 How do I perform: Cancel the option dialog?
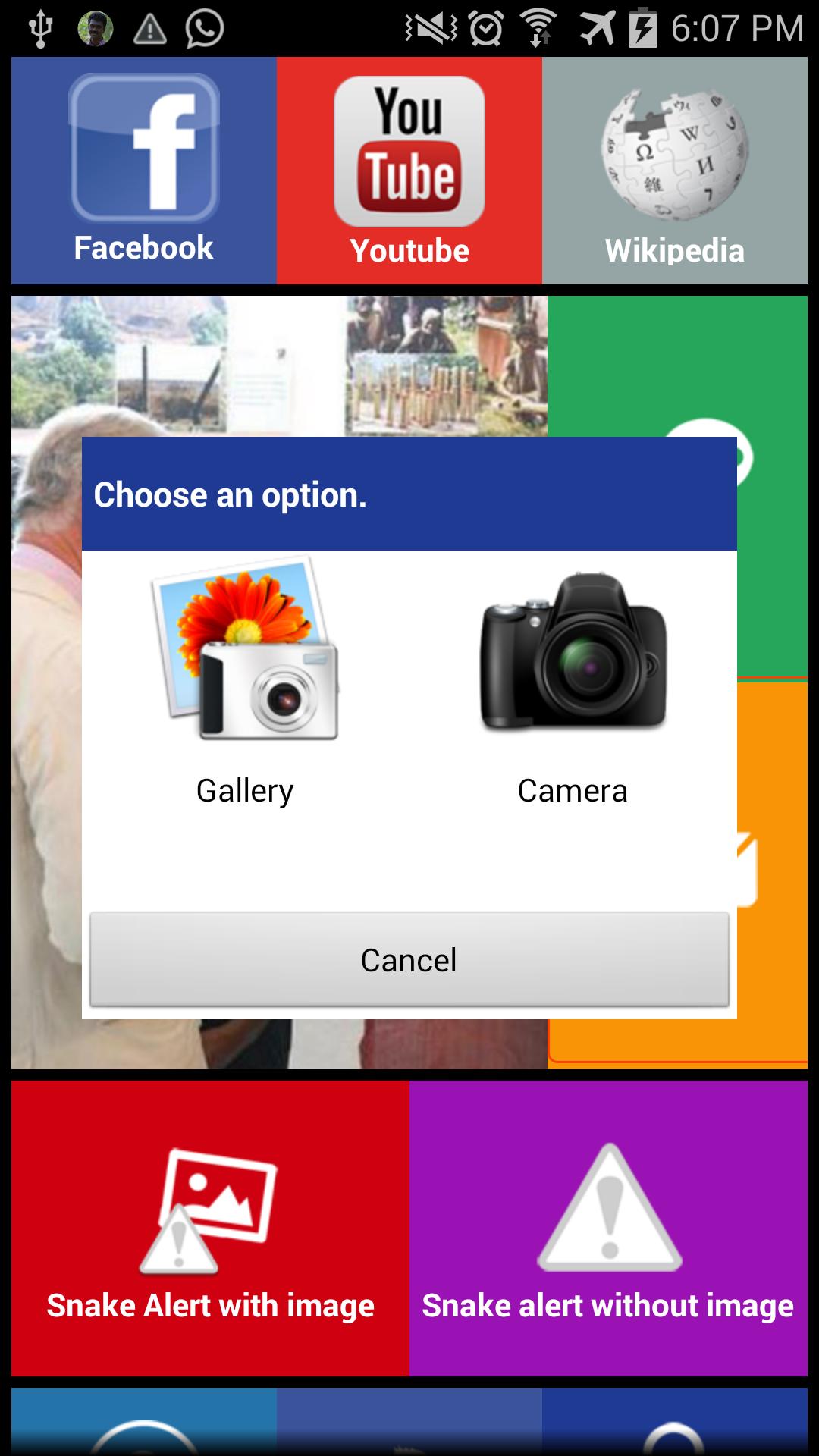[x=409, y=960]
